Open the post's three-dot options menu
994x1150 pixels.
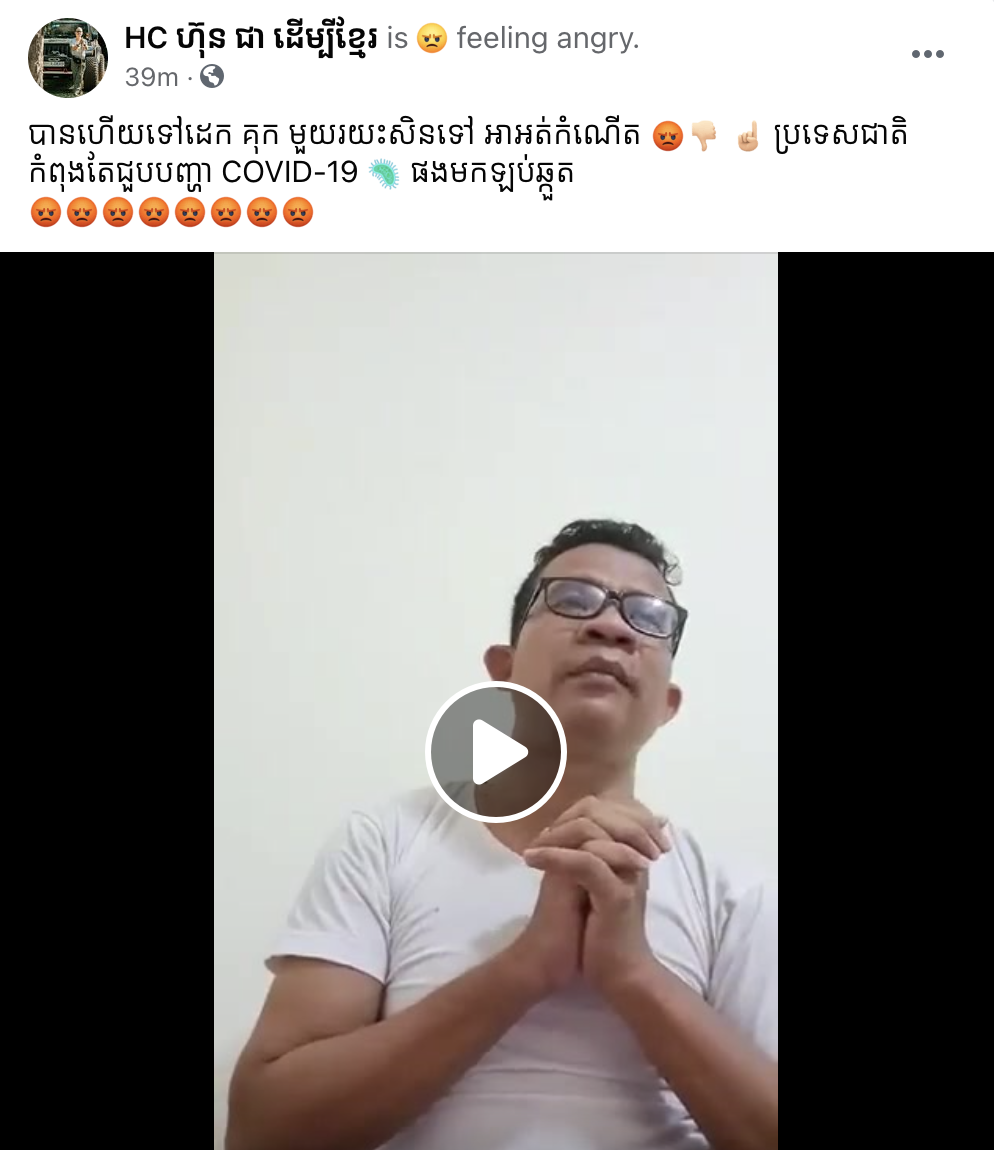click(x=927, y=55)
